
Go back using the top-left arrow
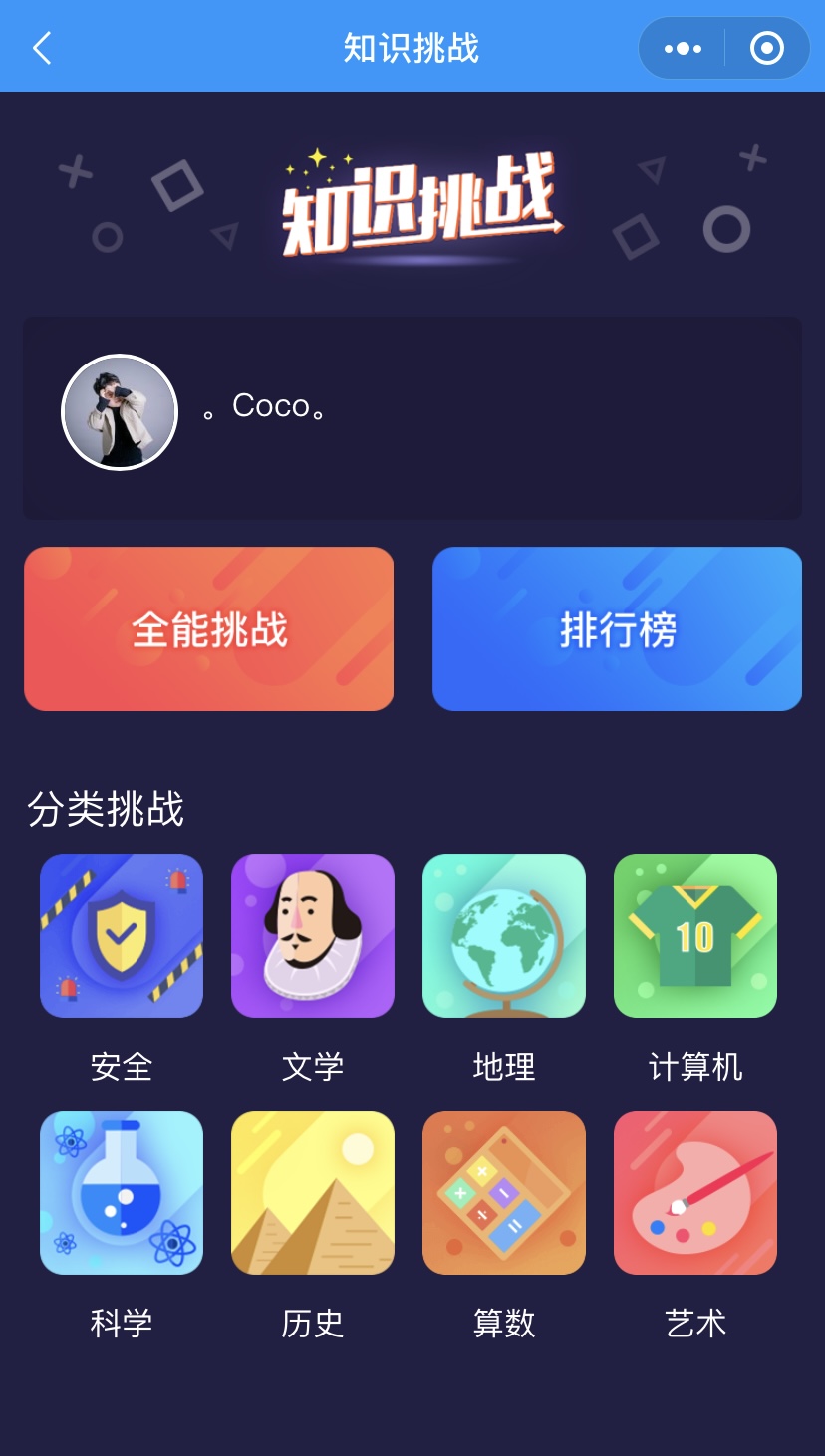click(x=42, y=48)
